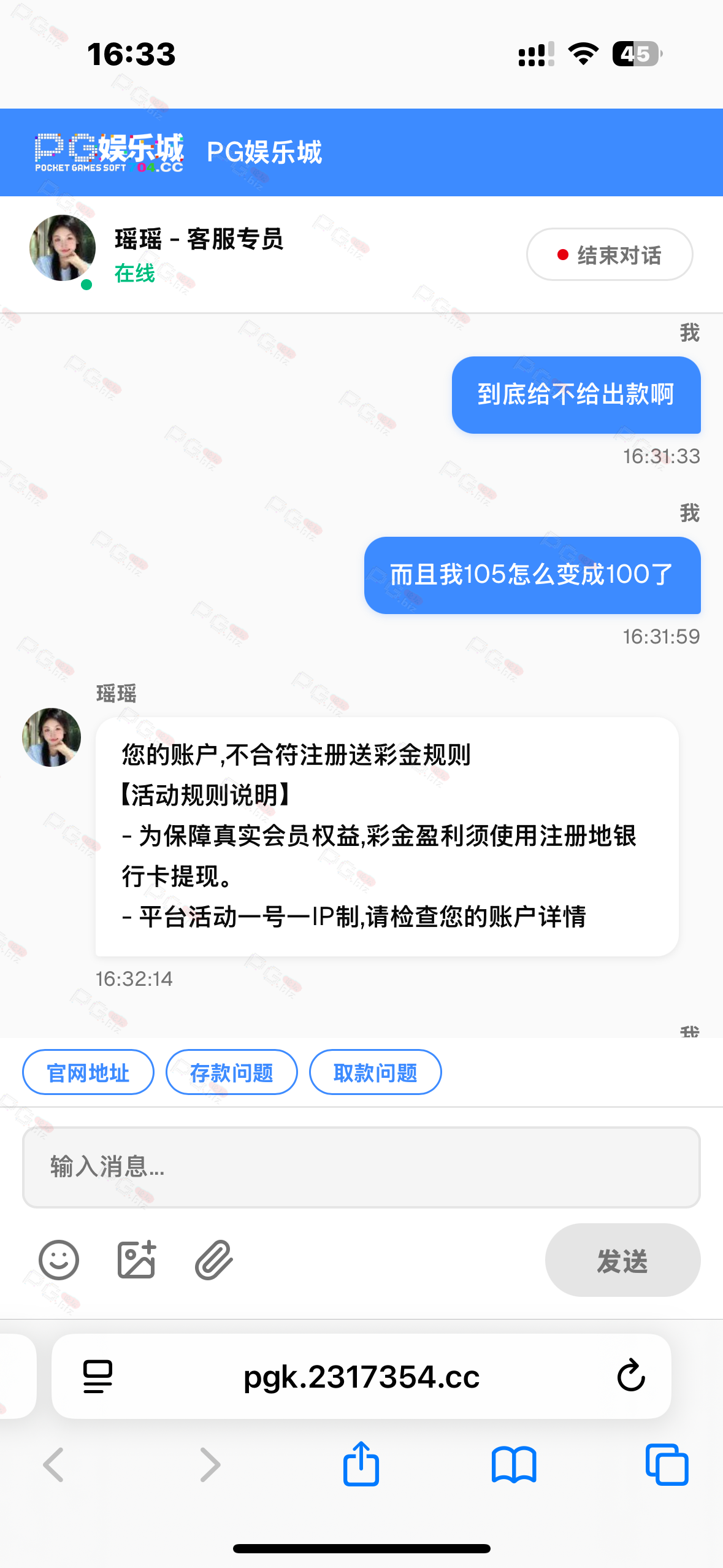
Task: Edit the pgk.2317354.cc address bar
Action: (x=361, y=1376)
